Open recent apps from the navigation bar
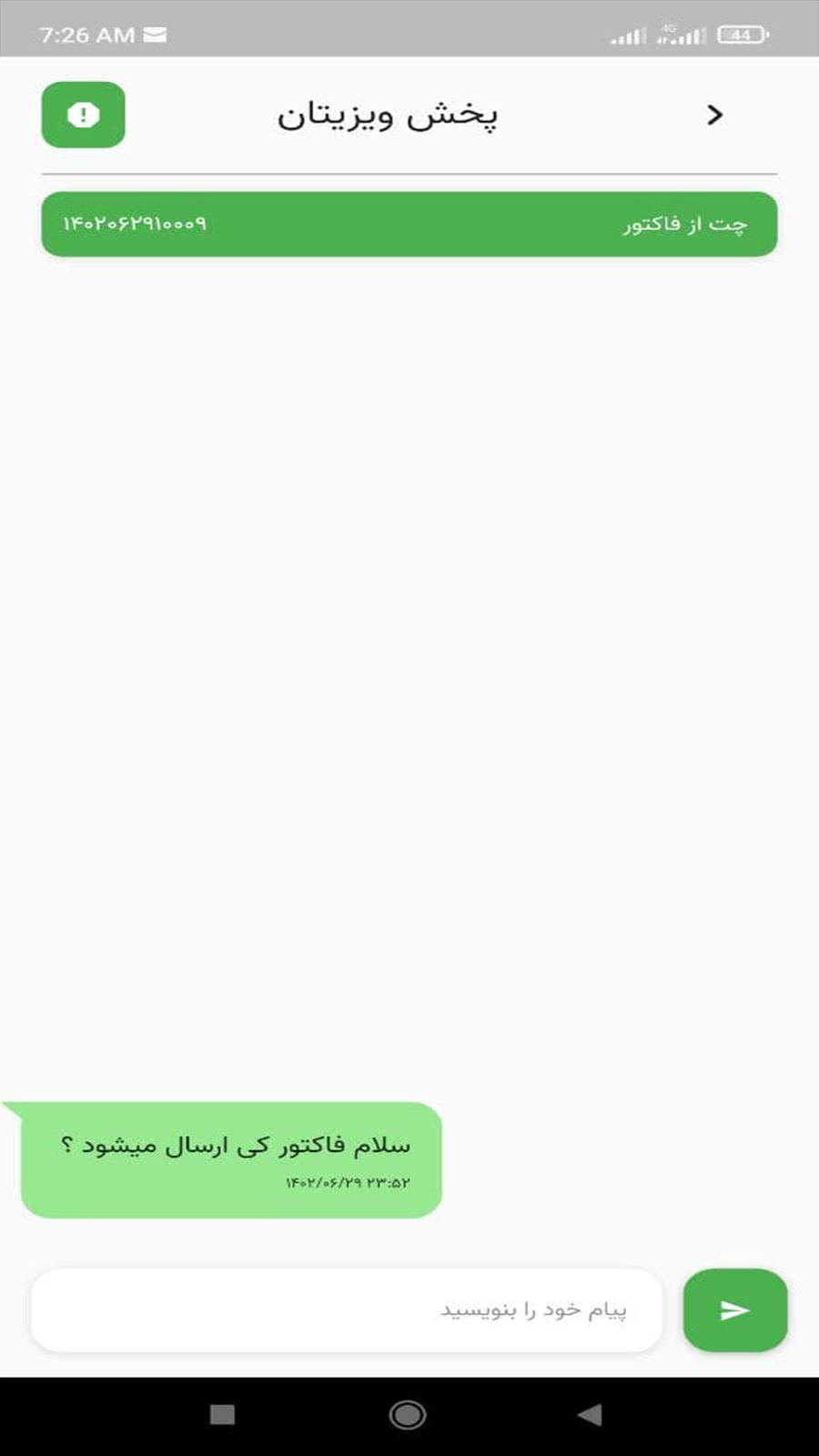The height and width of the screenshot is (1456, 819). tap(223, 1414)
